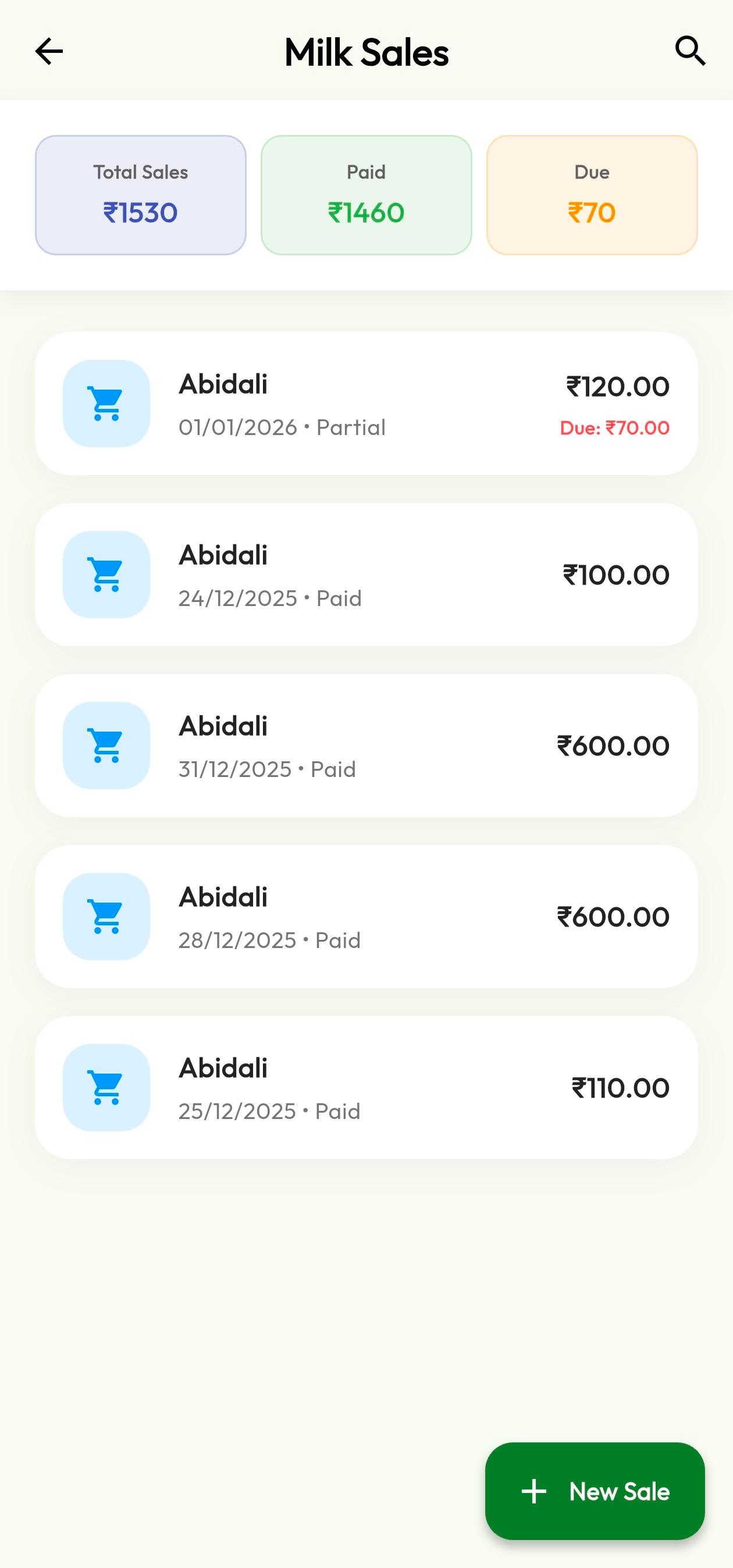Tap the search icon
The width and height of the screenshot is (733, 1568).
pos(690,51)
